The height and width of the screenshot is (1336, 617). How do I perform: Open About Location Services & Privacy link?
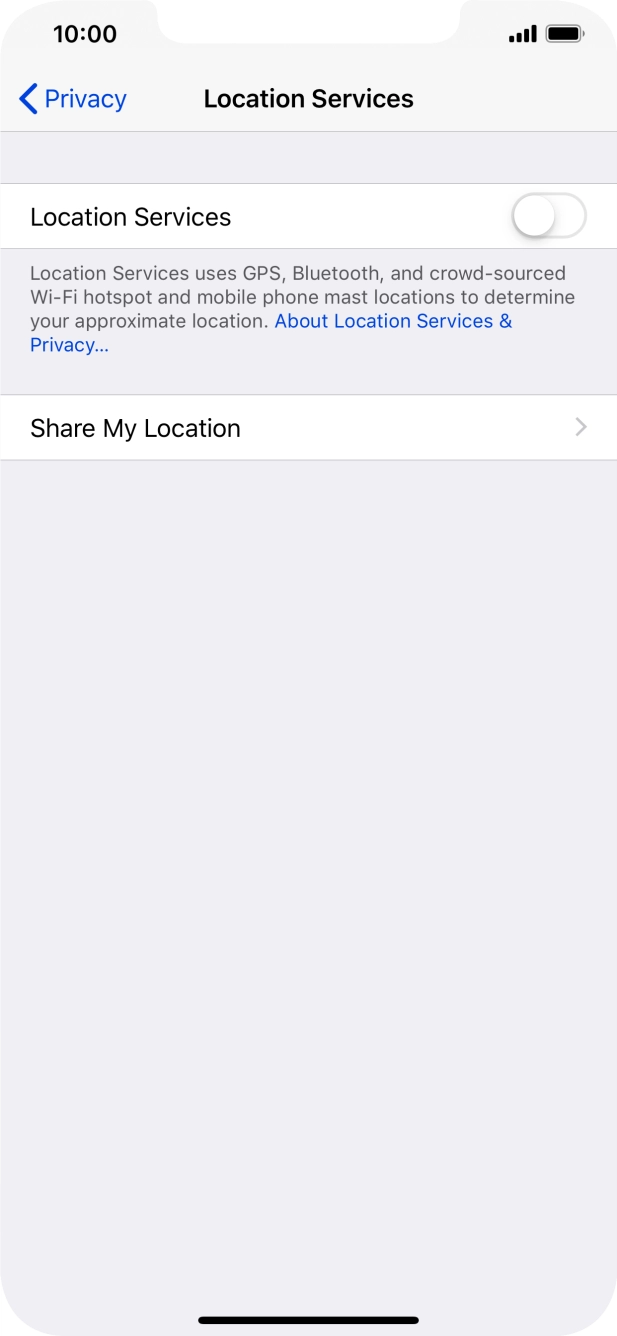(392, 321)
